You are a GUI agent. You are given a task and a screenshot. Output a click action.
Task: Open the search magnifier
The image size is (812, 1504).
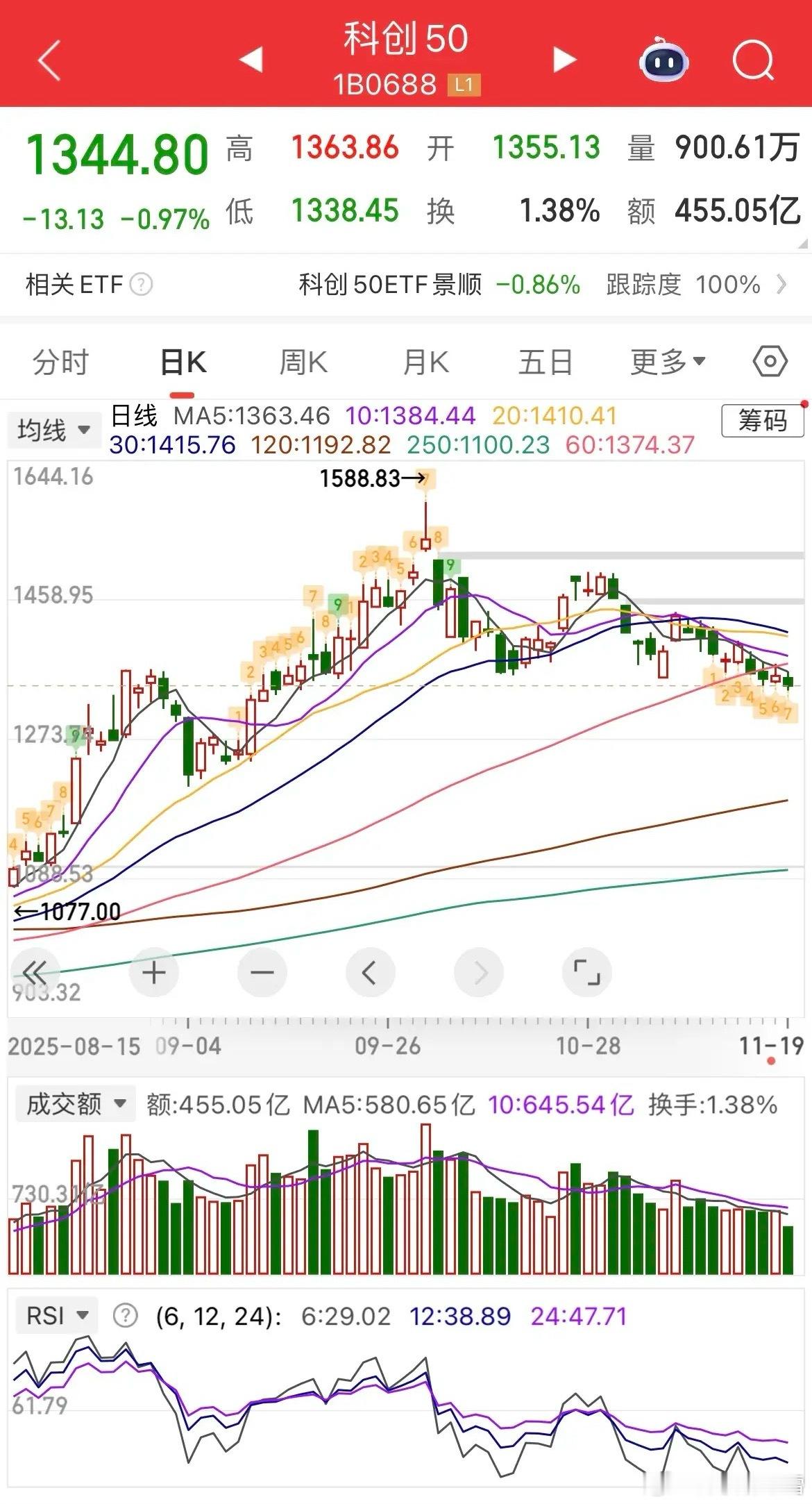[x=753, y=61]
